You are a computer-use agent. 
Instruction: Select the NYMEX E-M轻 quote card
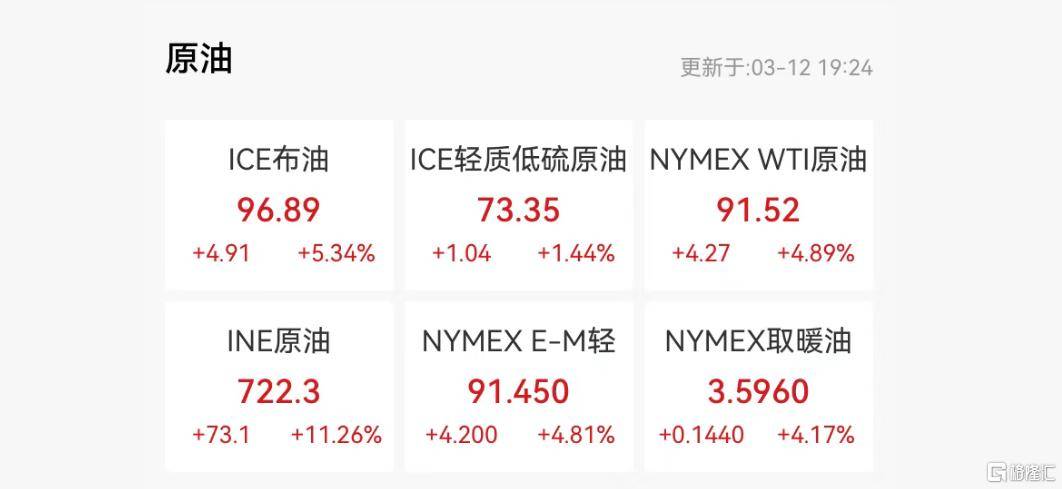518,387
